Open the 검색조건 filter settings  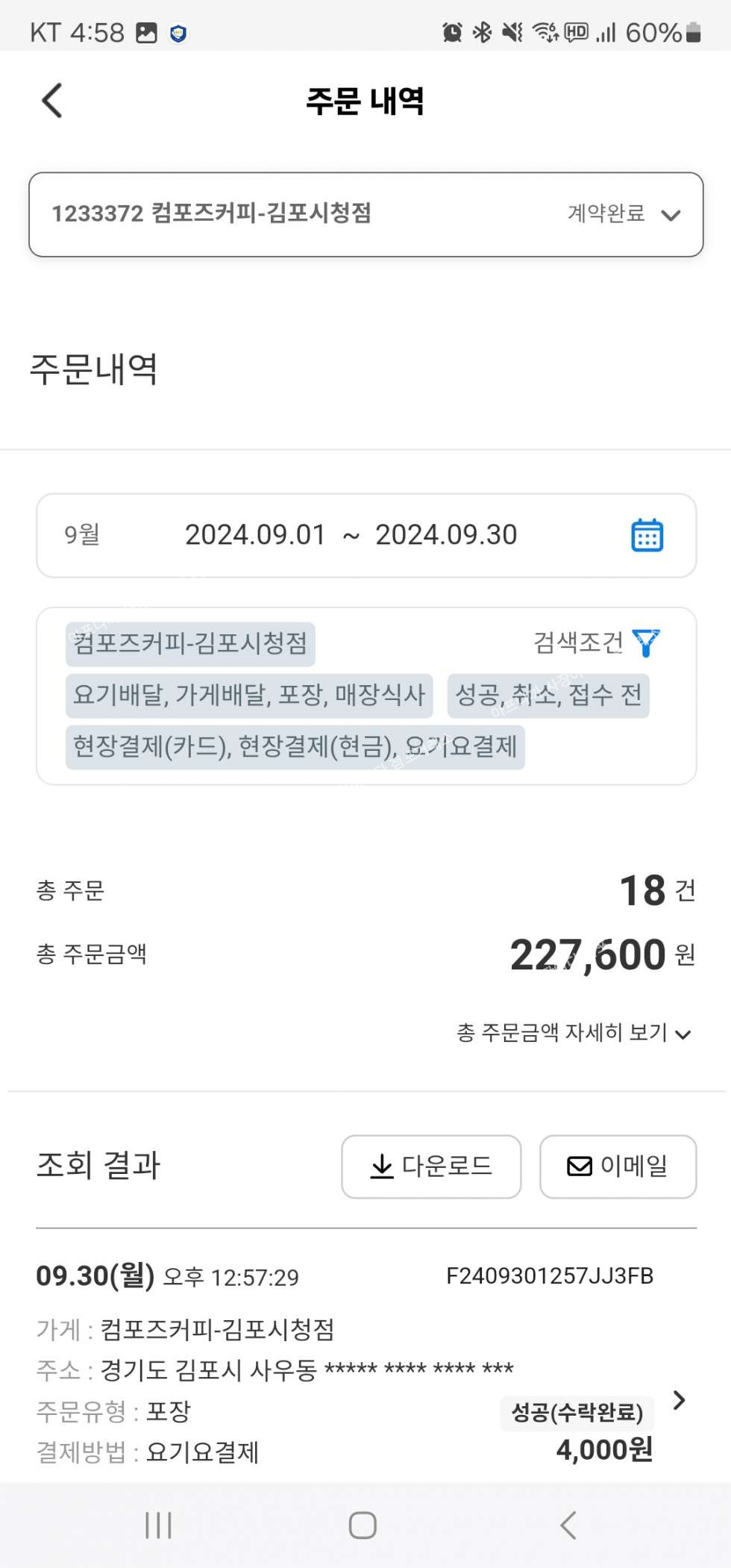coord(597,643)
